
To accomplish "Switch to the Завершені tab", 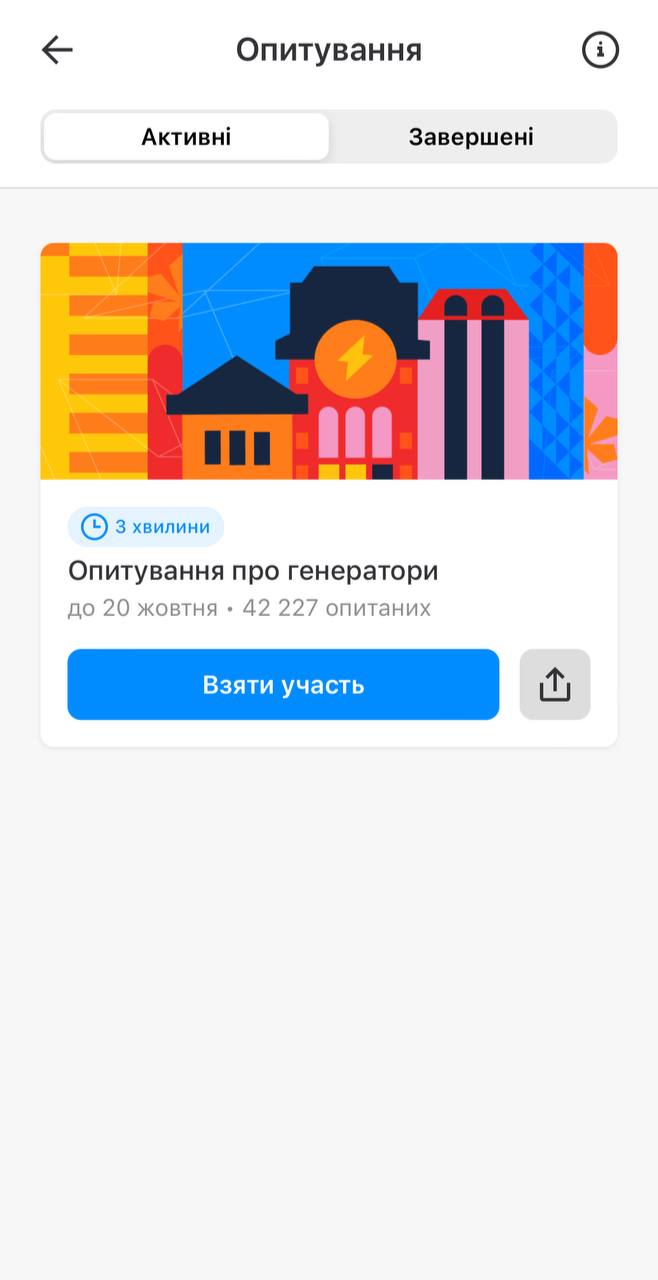I will point(471,137).
